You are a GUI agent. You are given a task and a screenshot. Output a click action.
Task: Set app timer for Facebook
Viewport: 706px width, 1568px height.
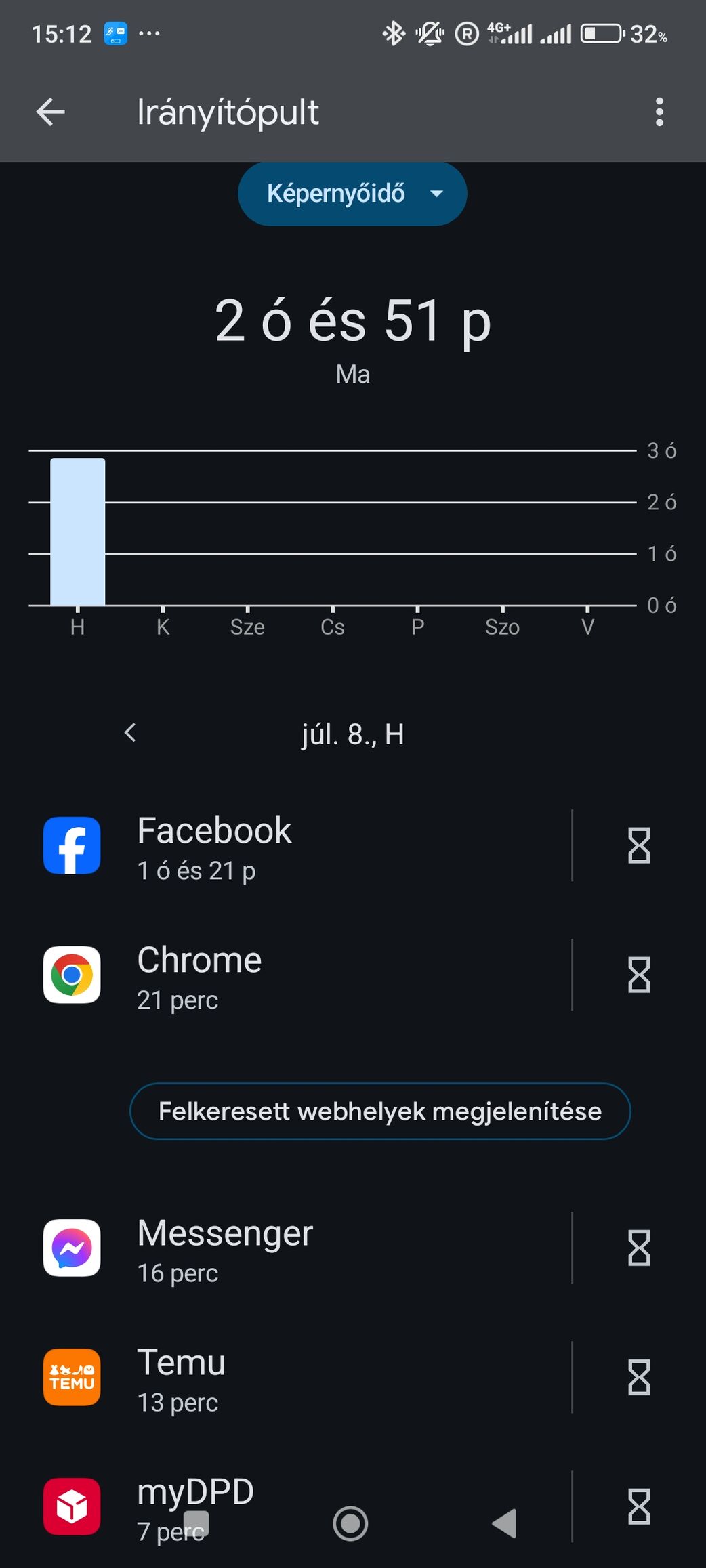click(639, 846)
